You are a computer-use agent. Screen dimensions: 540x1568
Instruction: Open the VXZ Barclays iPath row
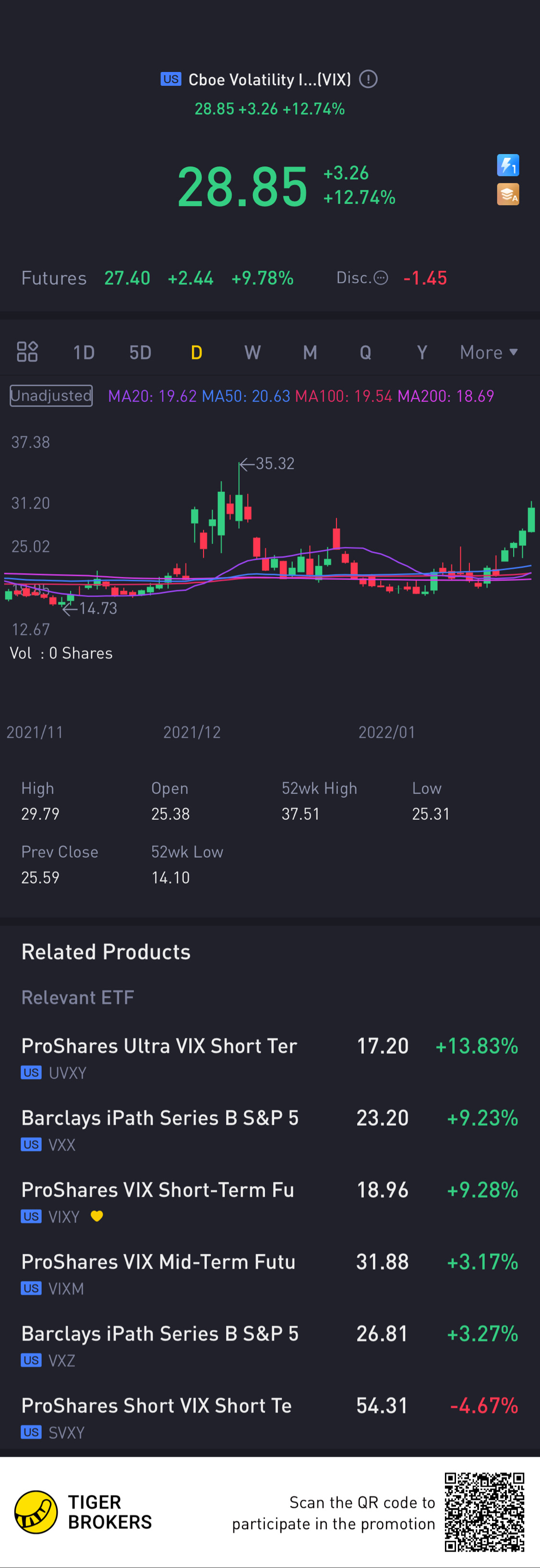click(270, 1344)
